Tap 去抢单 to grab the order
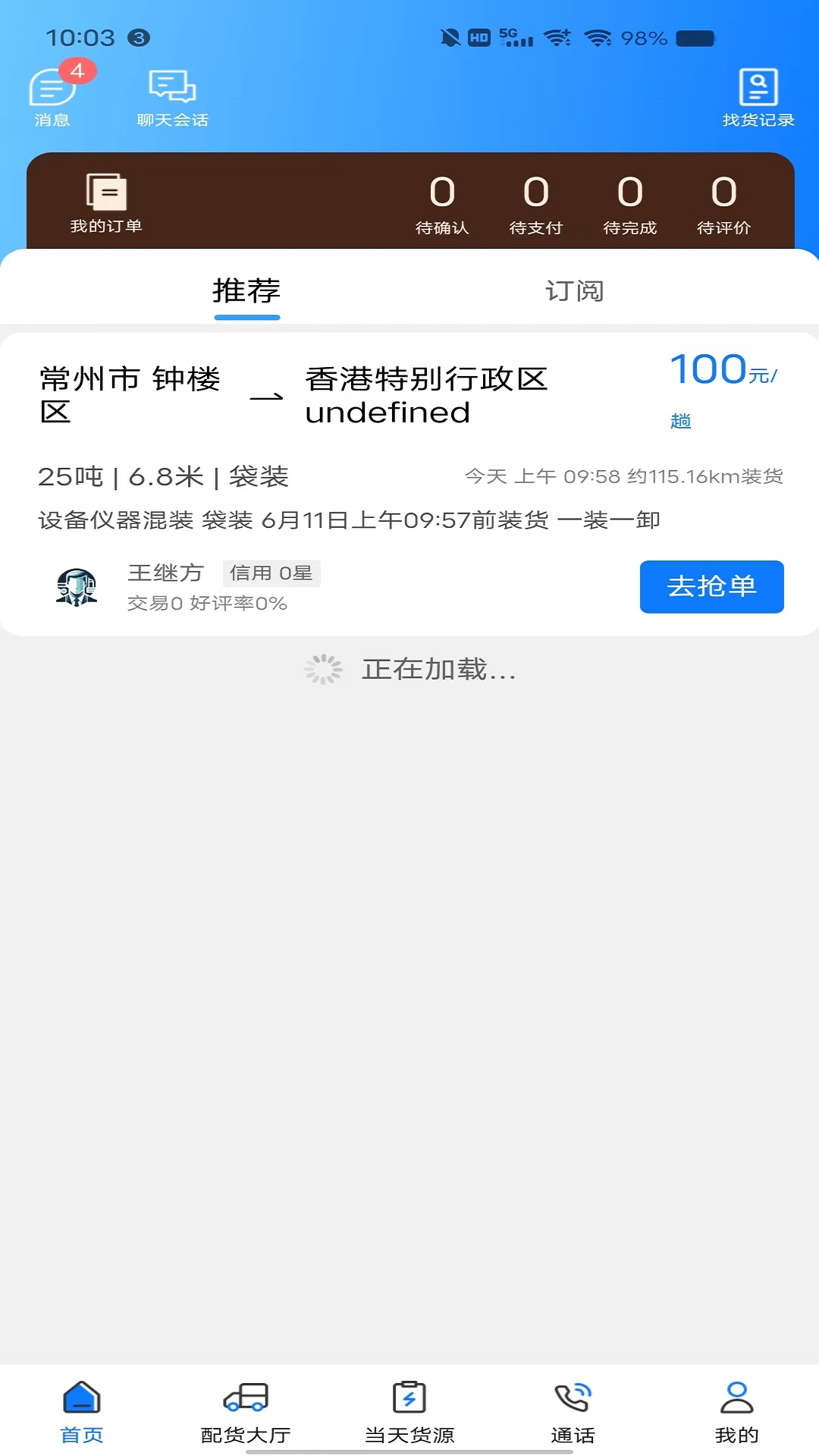This screenshot has width=819, height=1456. coord(711,586)
